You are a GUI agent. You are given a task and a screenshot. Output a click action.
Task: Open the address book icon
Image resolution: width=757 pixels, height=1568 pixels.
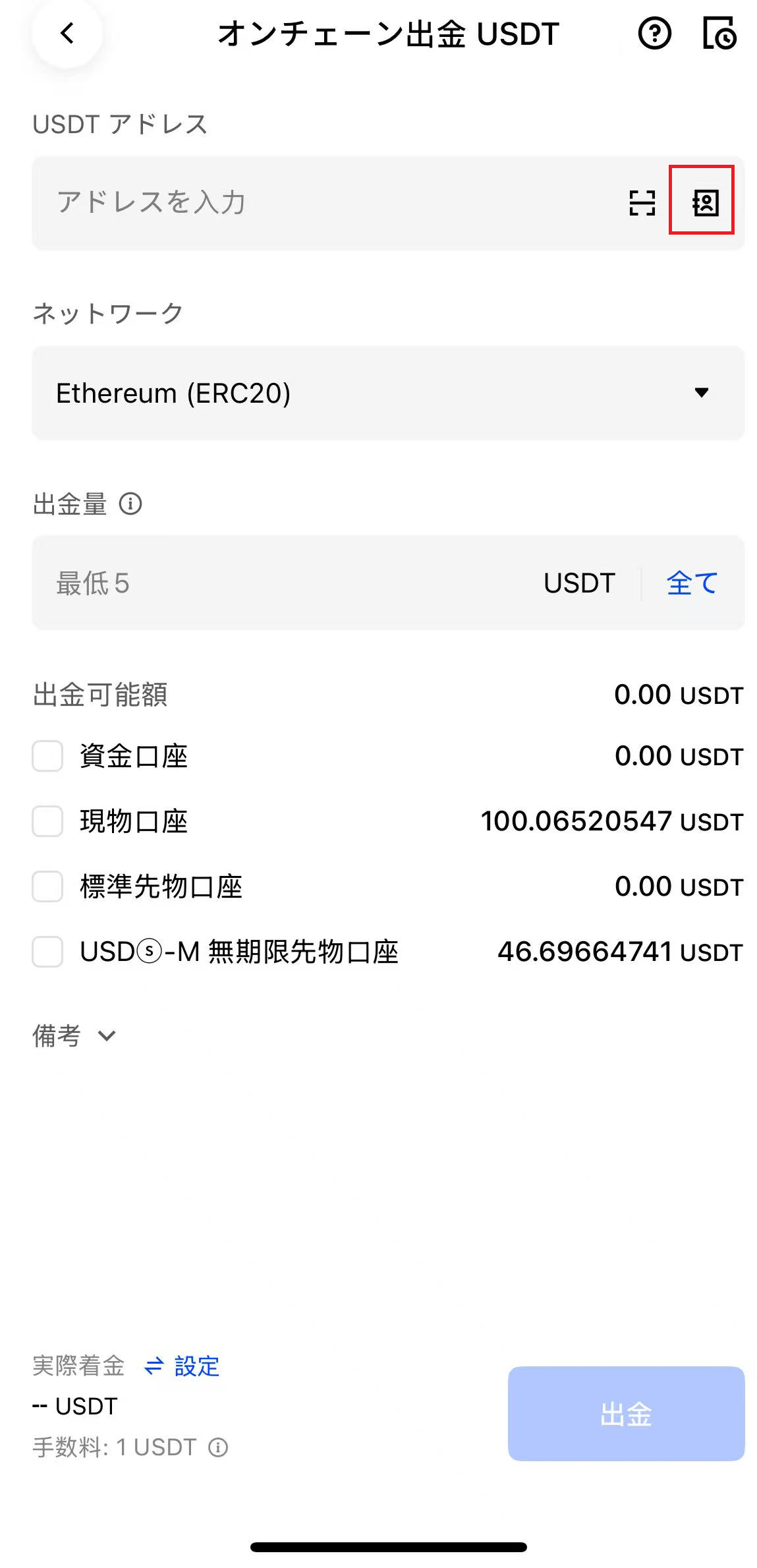703,201
